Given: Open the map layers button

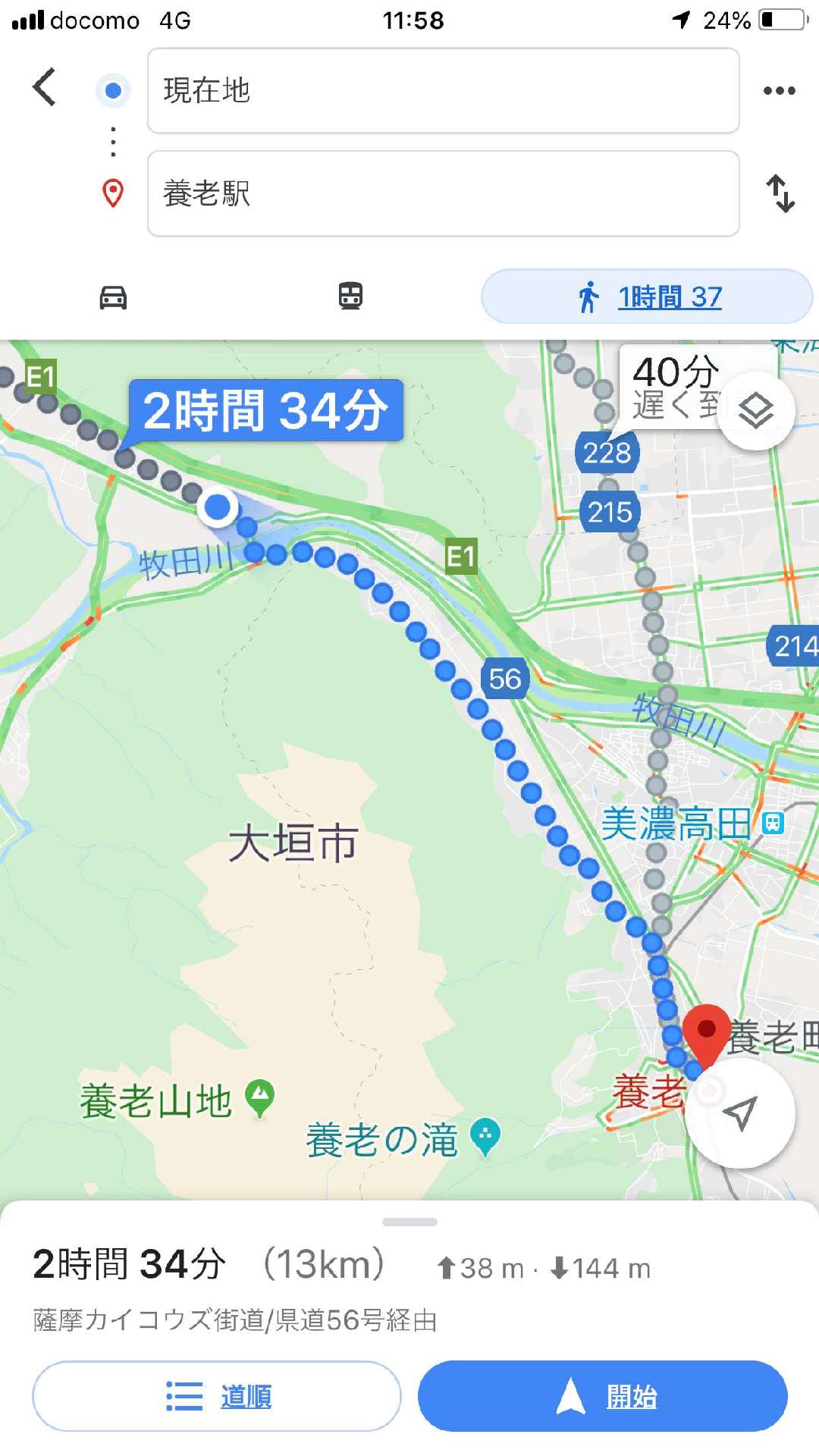Looking at the screenshot, I should [756, 410].
